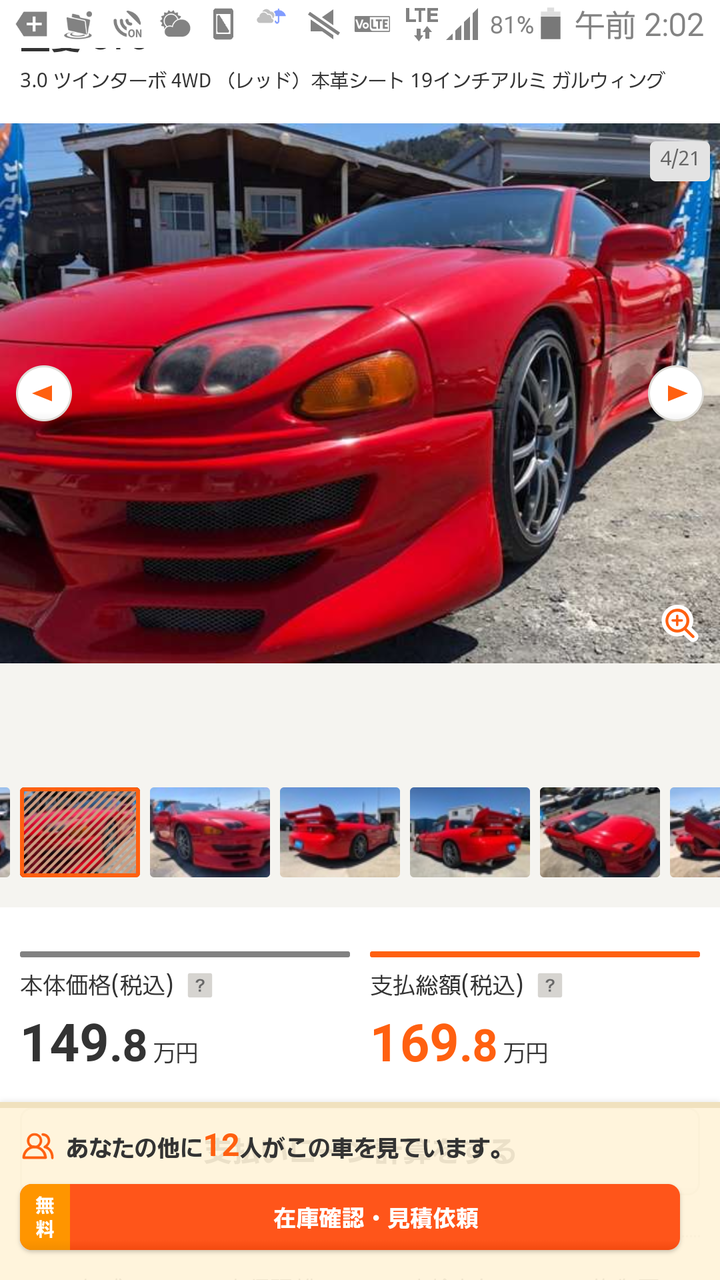This screenshot has height=1280, width=720.
Task: Go to previous photo with left arrow
Action: point(44,393)
